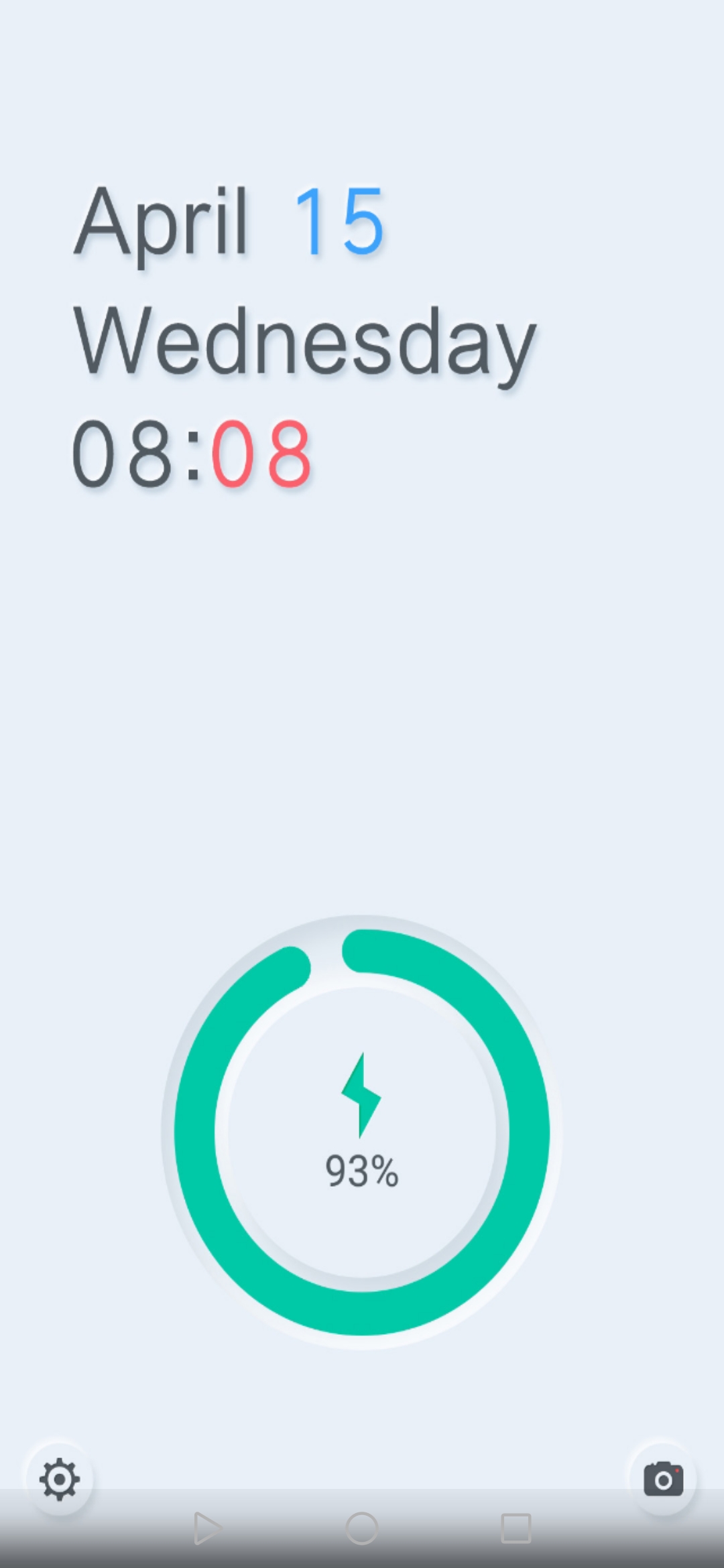724x1568 pixels.
Task: Tap the system home button
Action: pyautogui.click(x=362, y=1528)
